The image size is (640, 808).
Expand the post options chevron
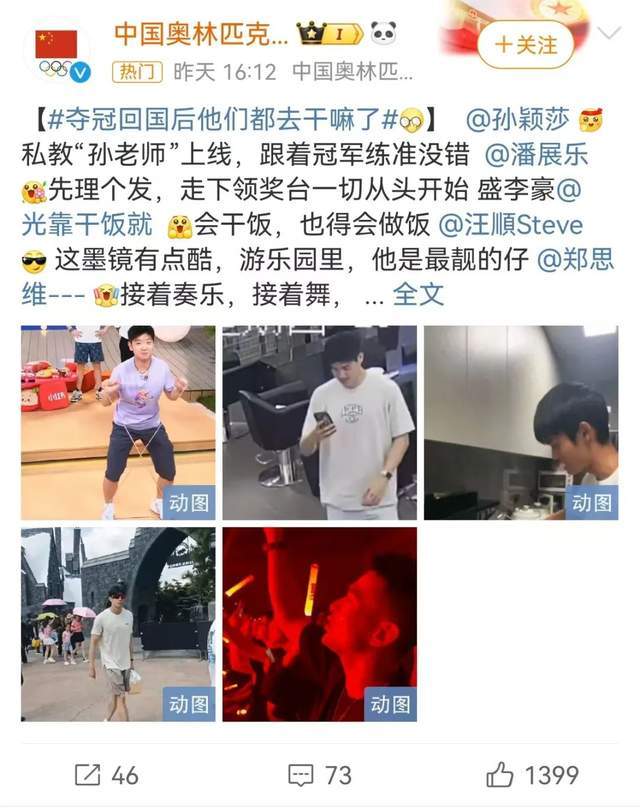tap(608, 33)
